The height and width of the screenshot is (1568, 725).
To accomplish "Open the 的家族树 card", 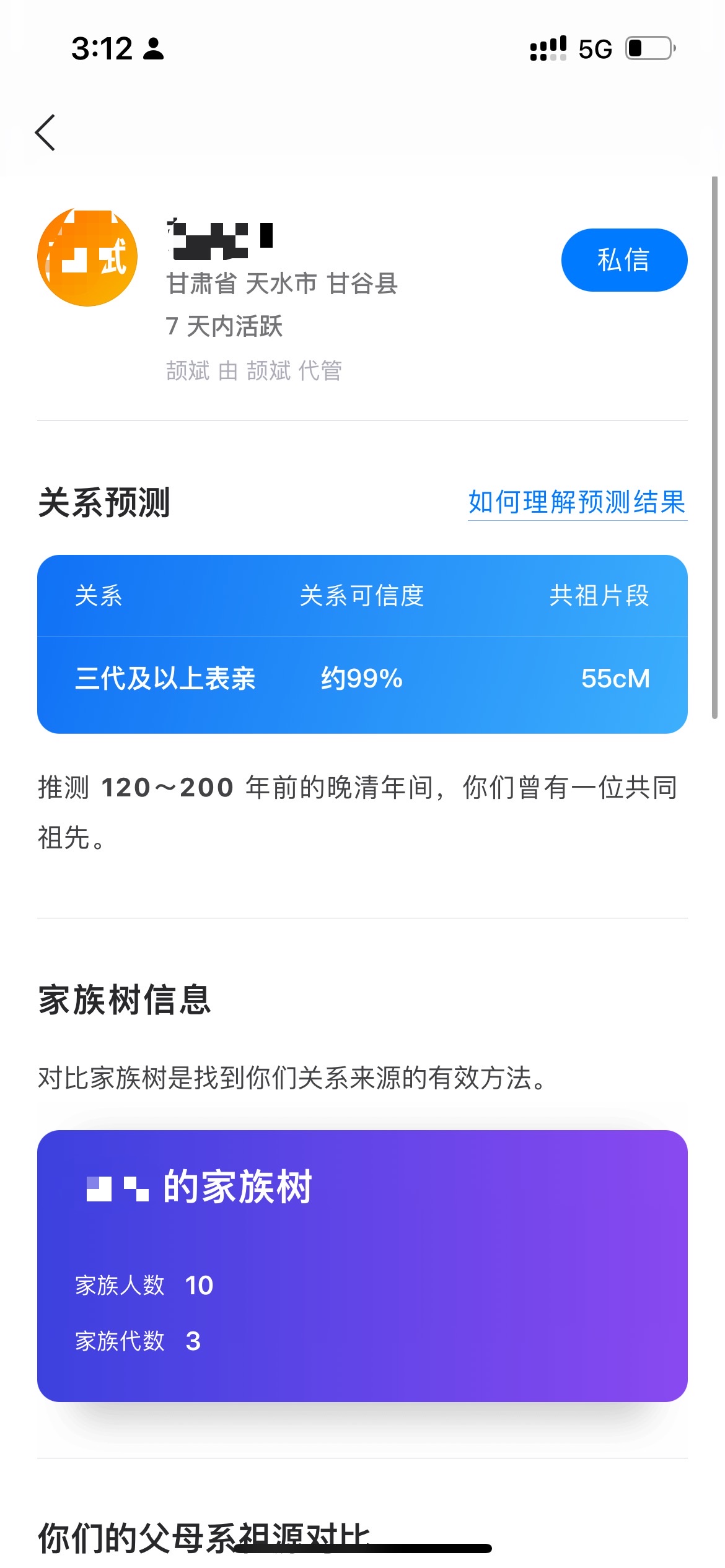I will tap(362, 1265).
